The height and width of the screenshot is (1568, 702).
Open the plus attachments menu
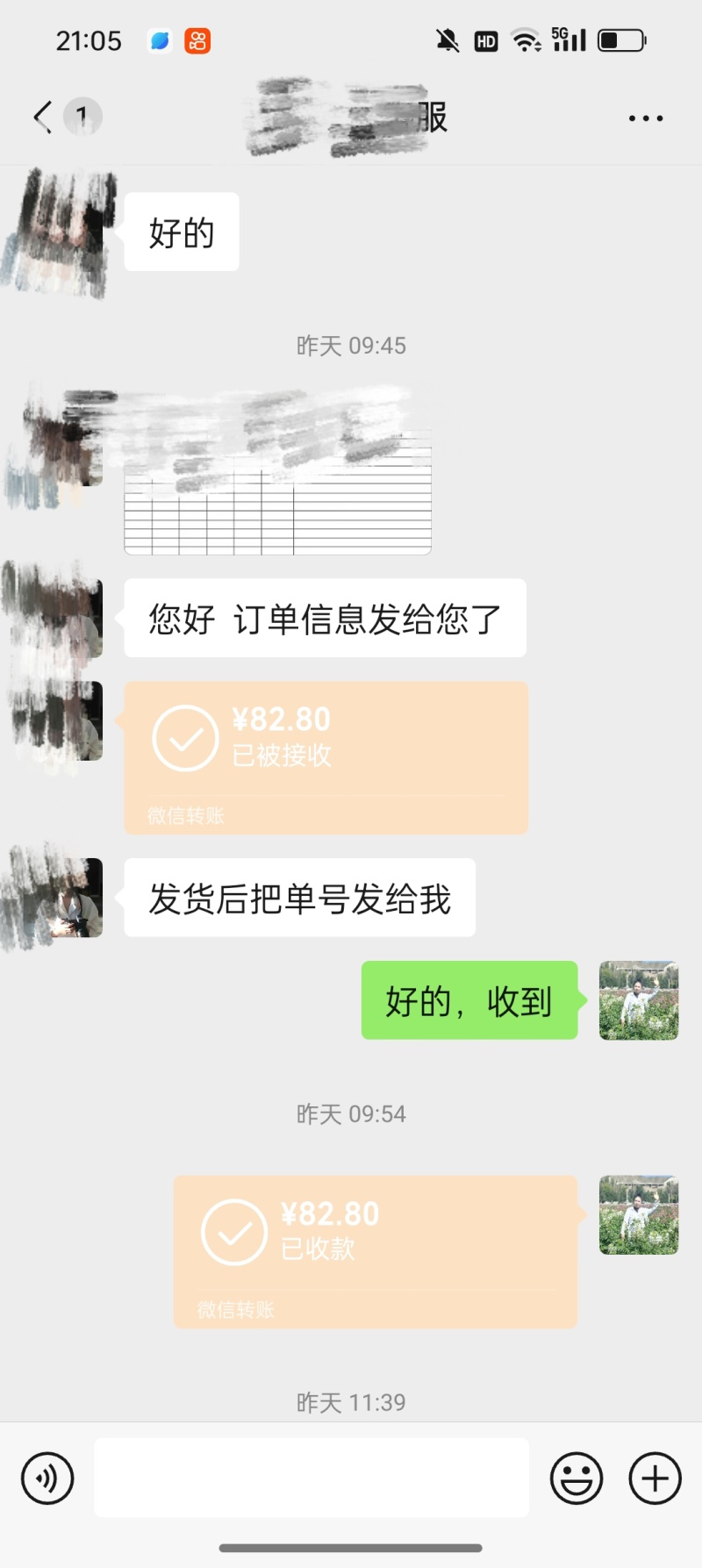655,1479
